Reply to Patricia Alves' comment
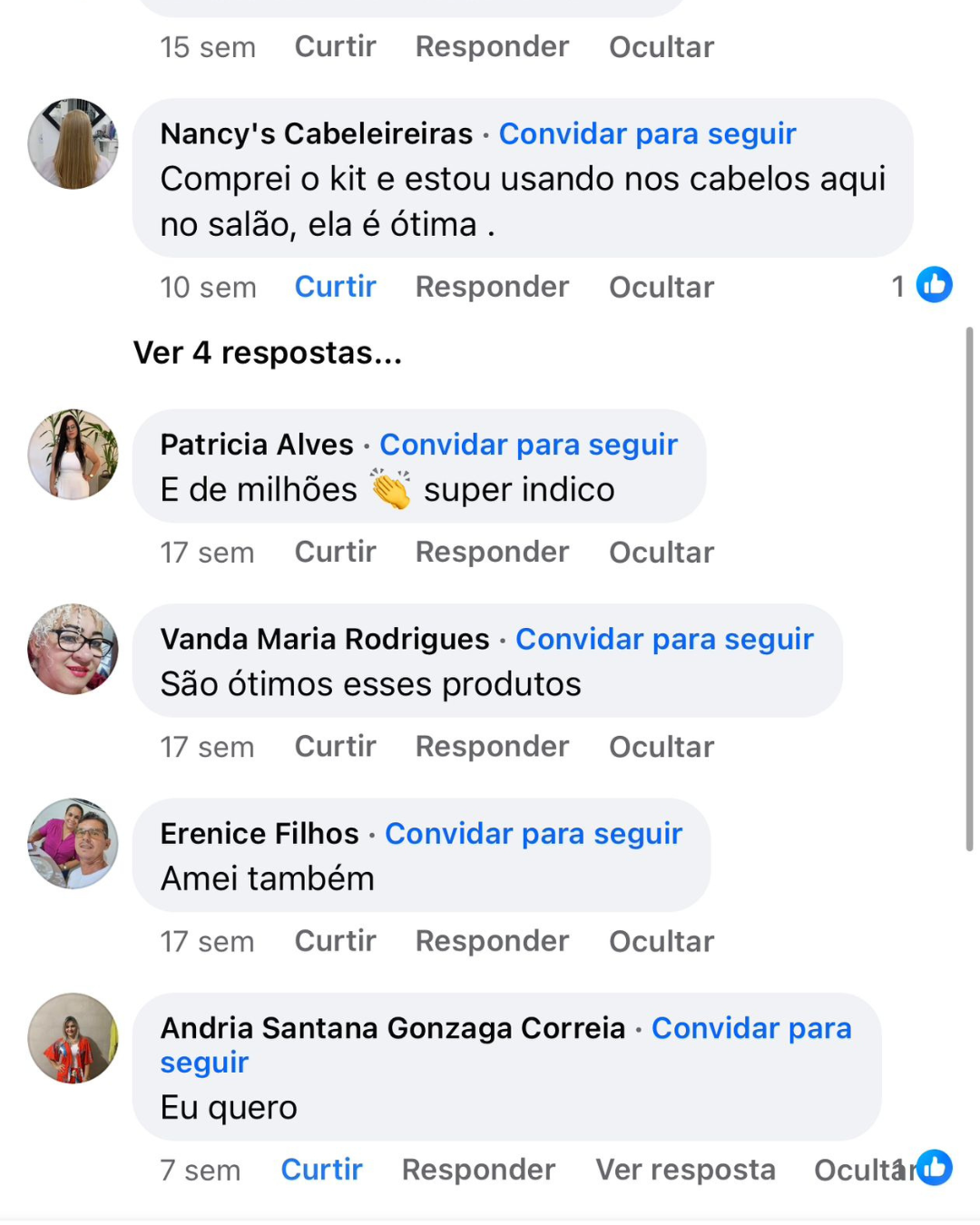The image size is (980, 1225). [x=492, y=552]
